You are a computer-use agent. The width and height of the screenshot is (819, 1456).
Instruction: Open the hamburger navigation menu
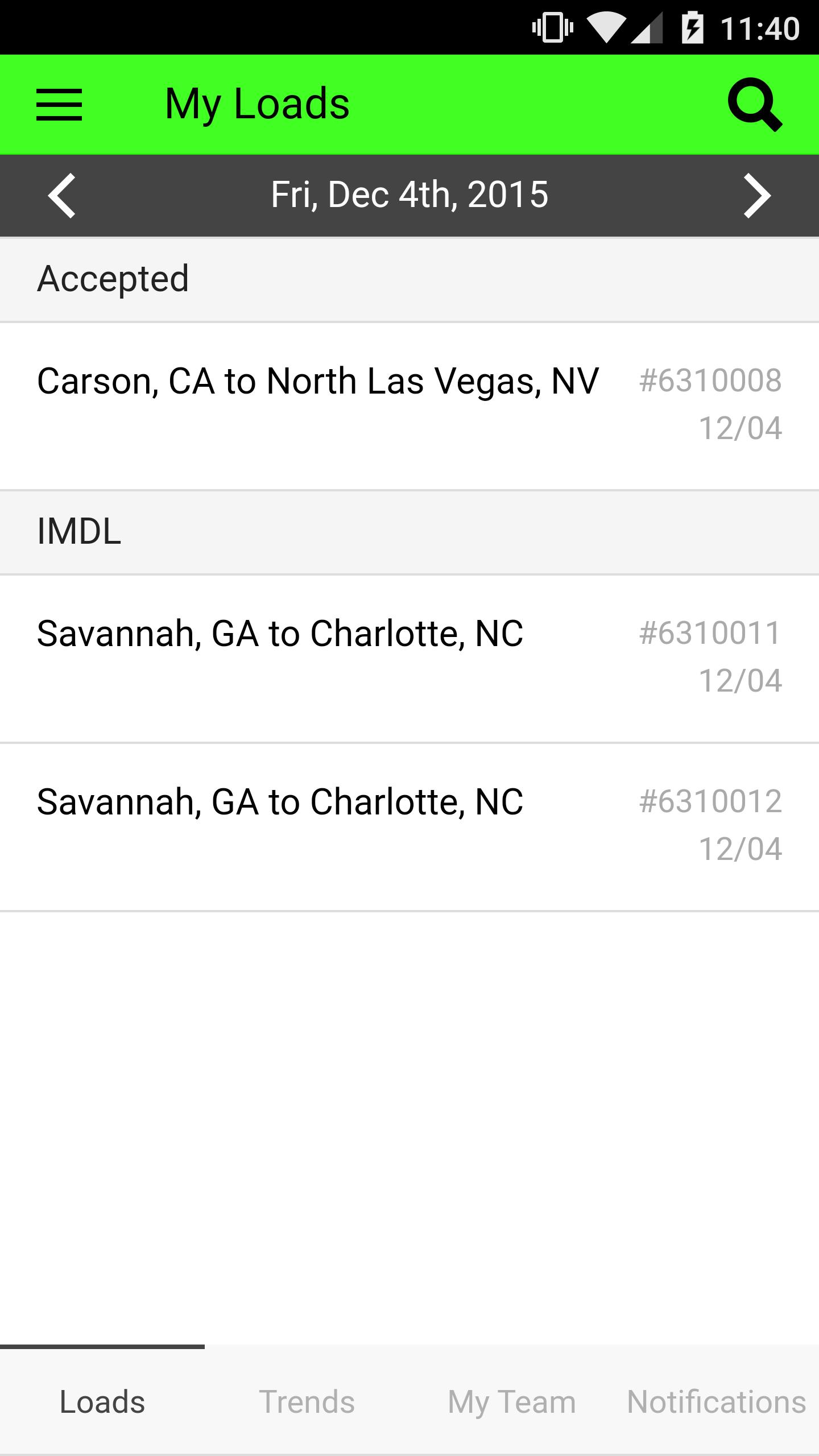59,105
